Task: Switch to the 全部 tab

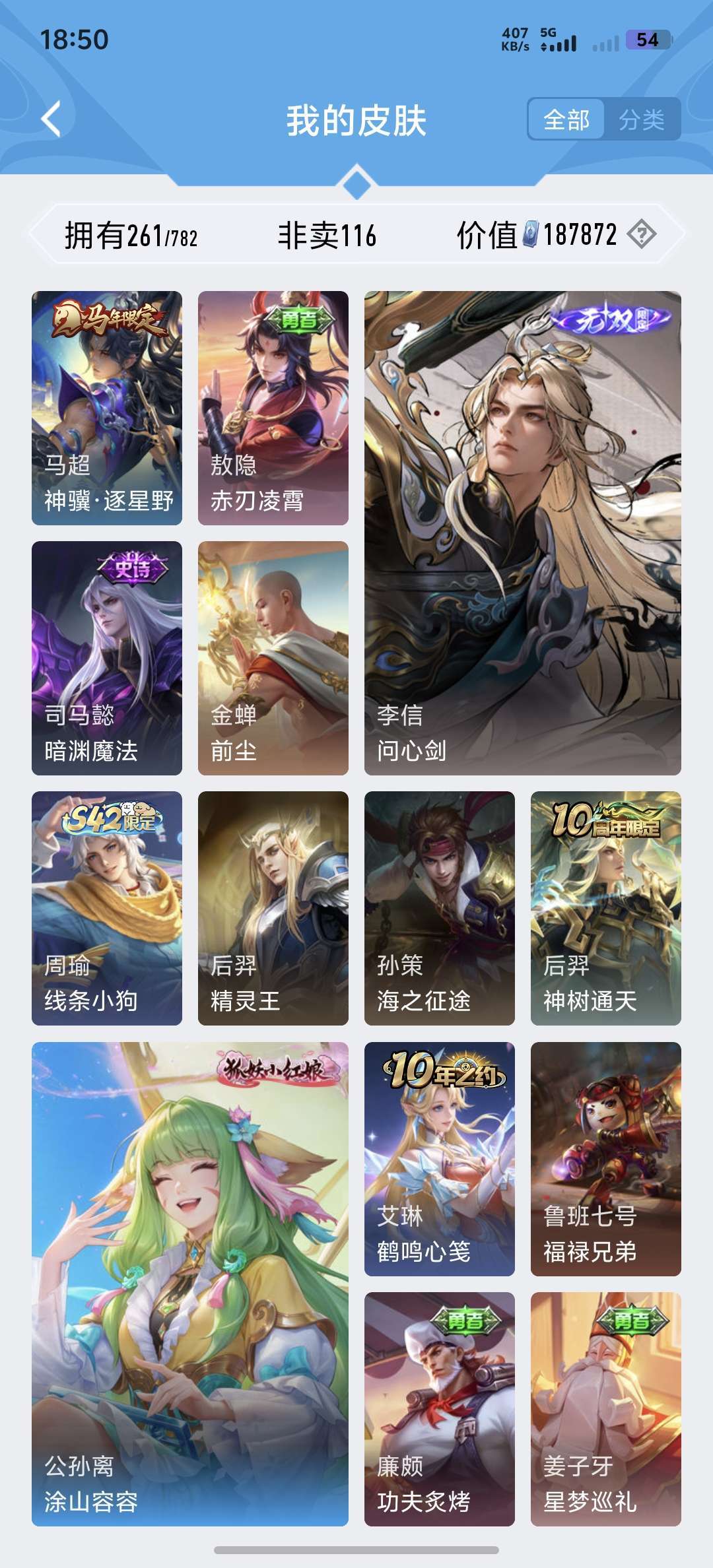Action: click(x=566, y=119)
